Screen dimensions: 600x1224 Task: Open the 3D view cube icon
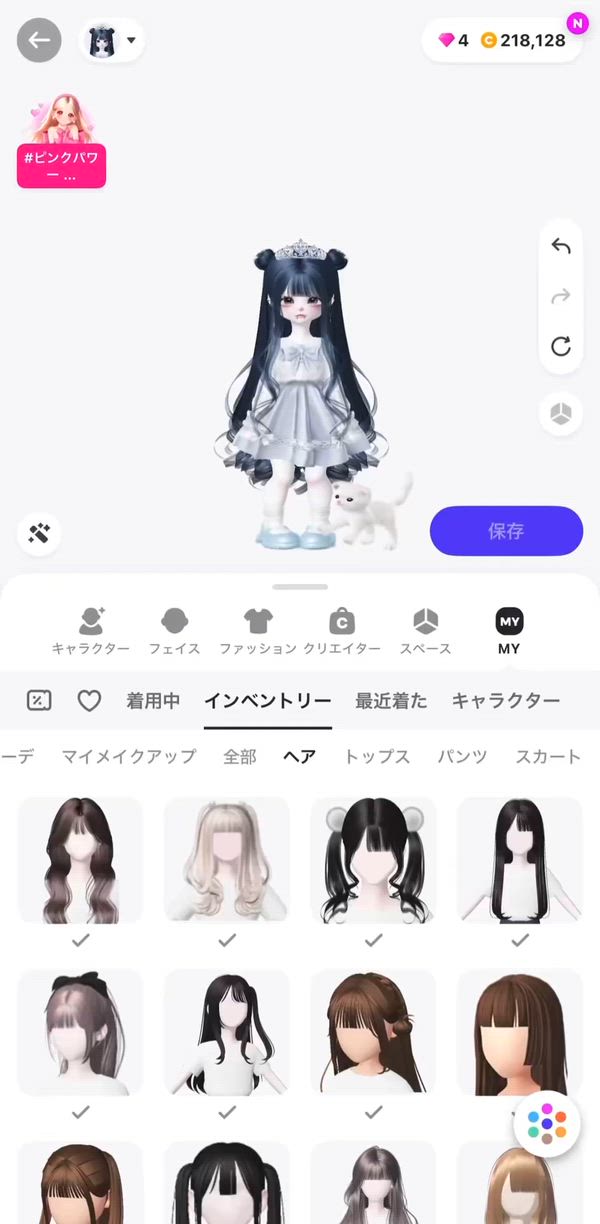click(x=560, y=413)
